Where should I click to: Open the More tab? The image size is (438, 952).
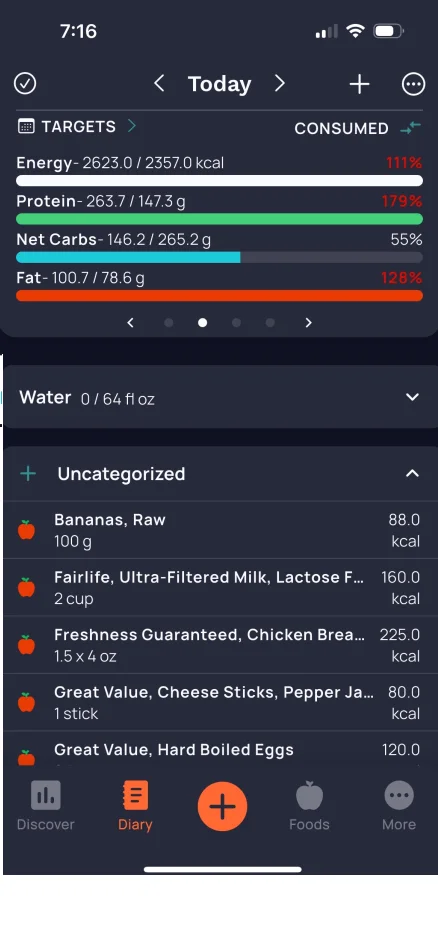tap(399, 806)
